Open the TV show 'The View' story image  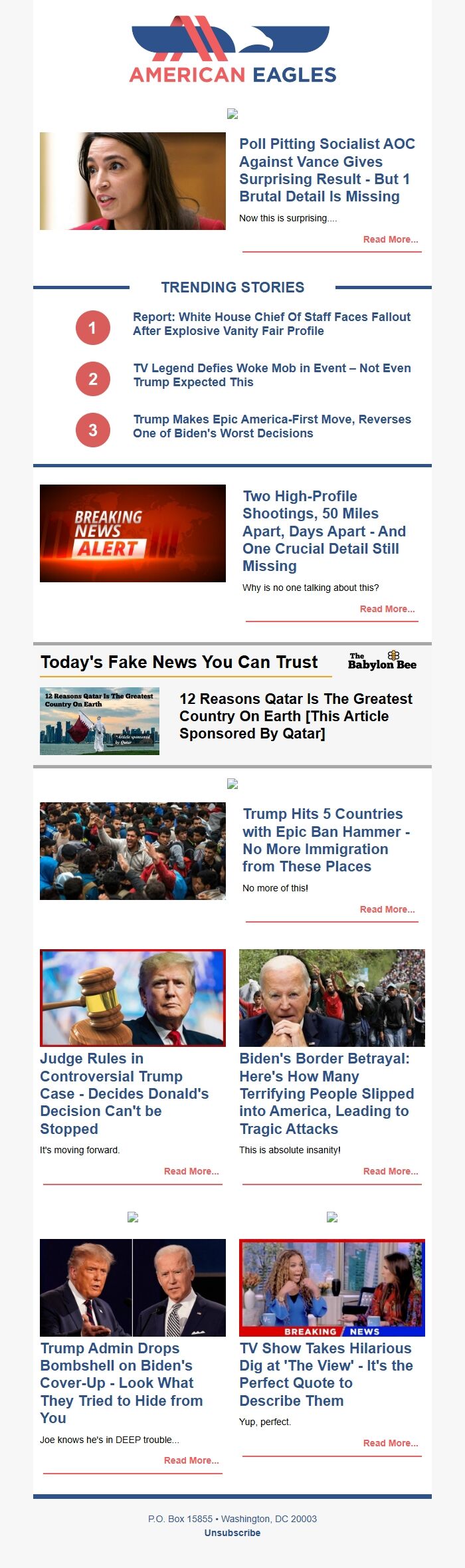tap(332, 1288)
